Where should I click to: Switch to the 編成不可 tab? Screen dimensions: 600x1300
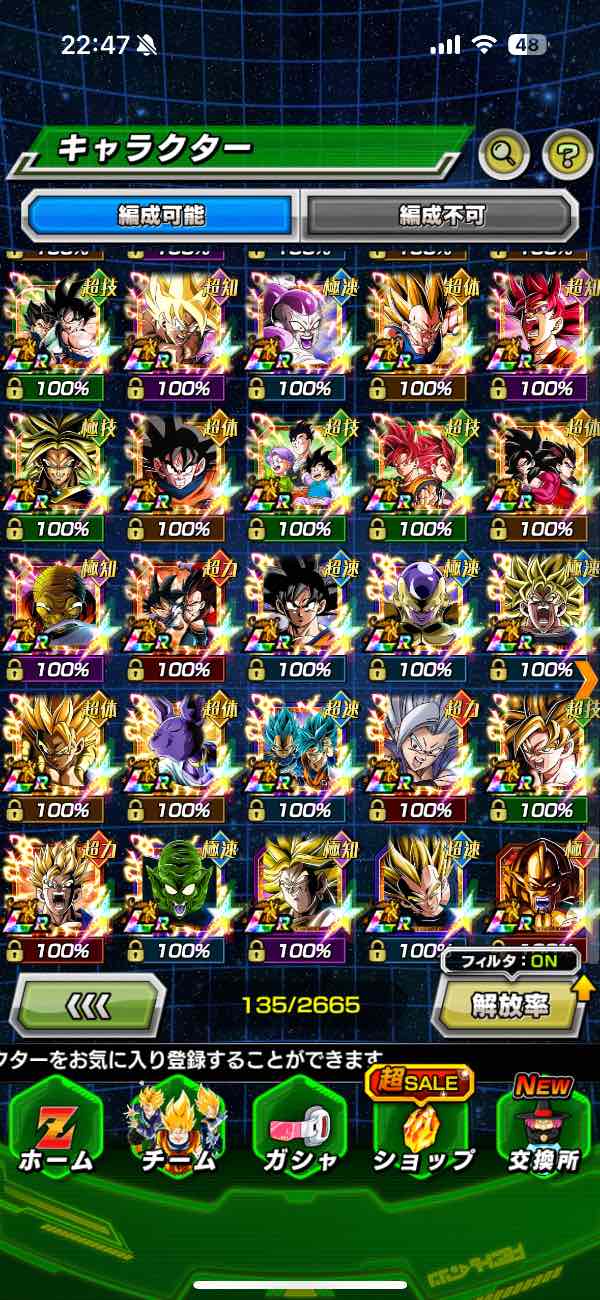coord(440,214)
